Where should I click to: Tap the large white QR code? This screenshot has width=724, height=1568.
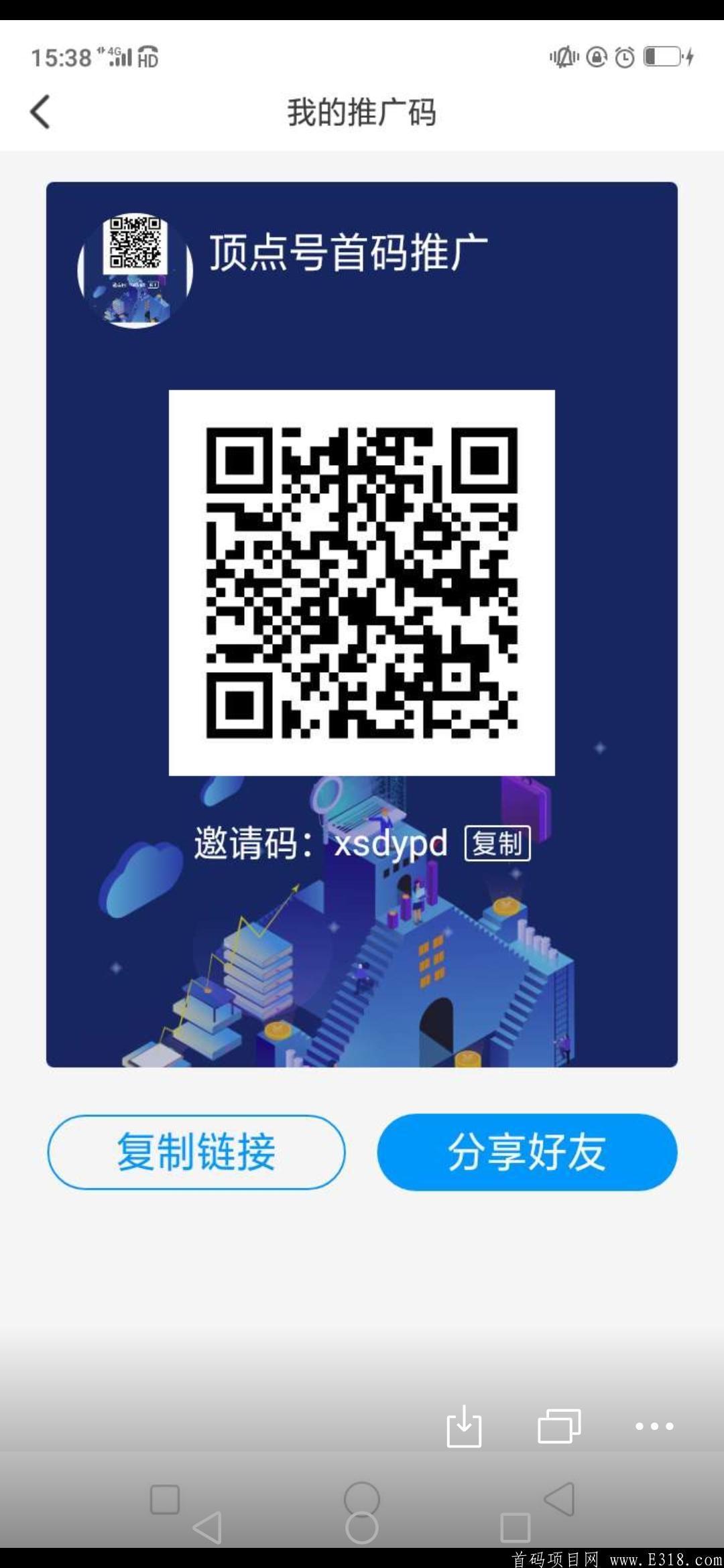click(362, 583)
